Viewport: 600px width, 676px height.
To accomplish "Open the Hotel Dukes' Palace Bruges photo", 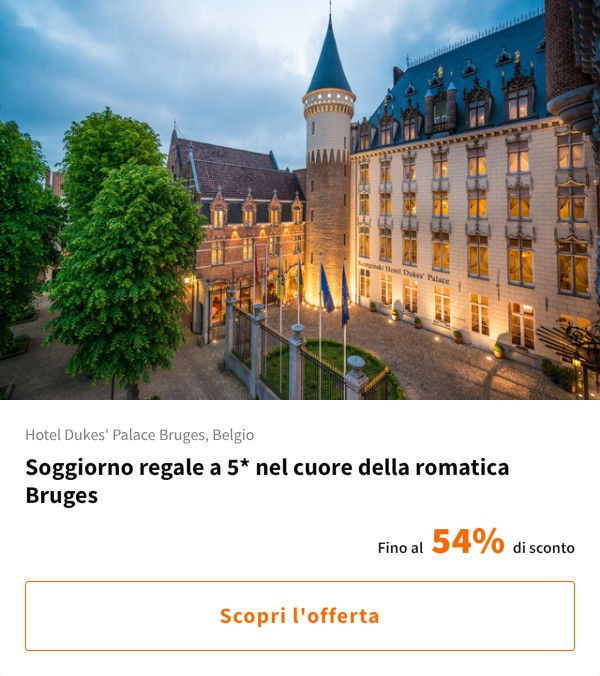I will 300,200.
